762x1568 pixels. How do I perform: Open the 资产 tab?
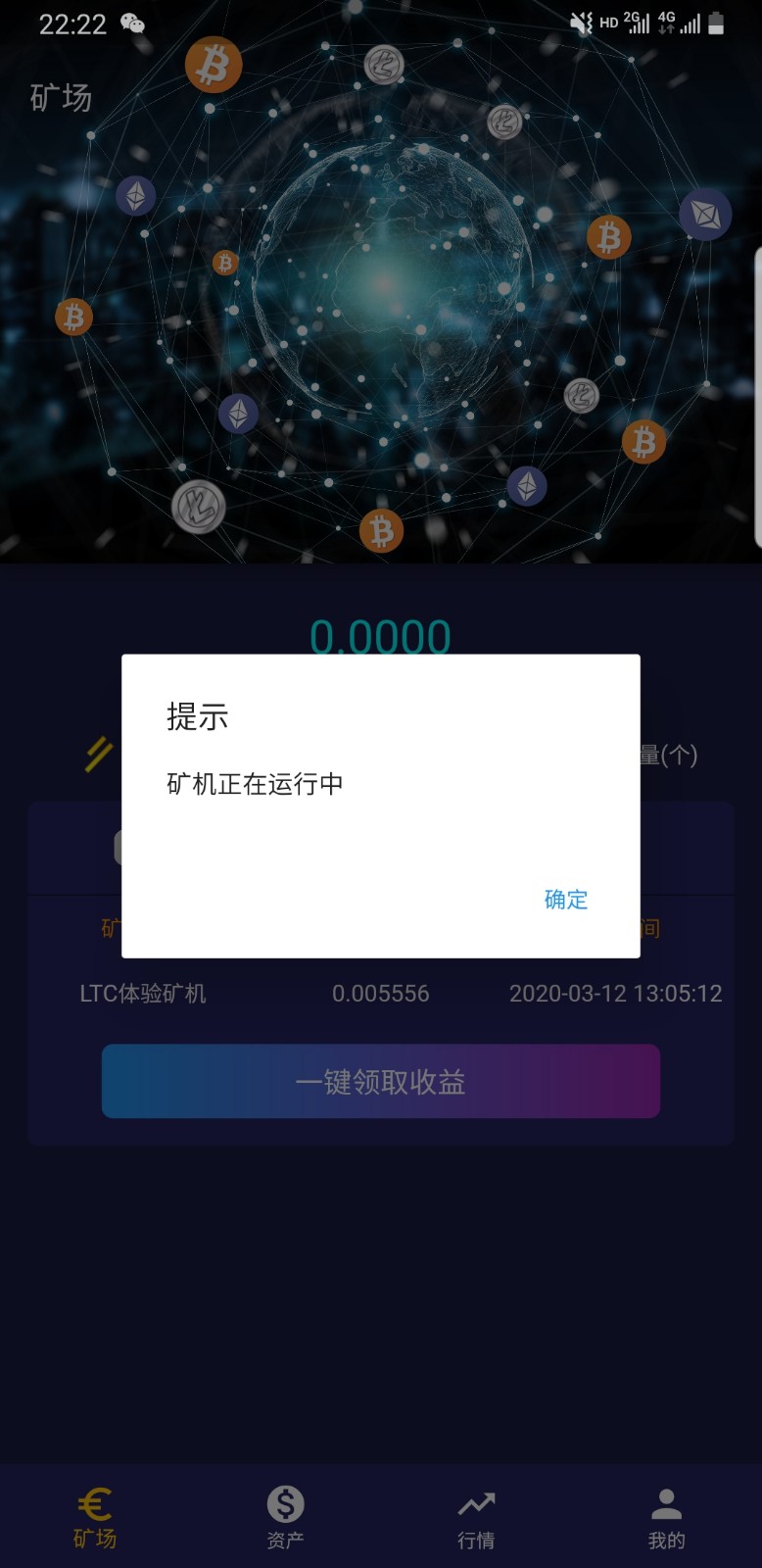(285, 1518)
